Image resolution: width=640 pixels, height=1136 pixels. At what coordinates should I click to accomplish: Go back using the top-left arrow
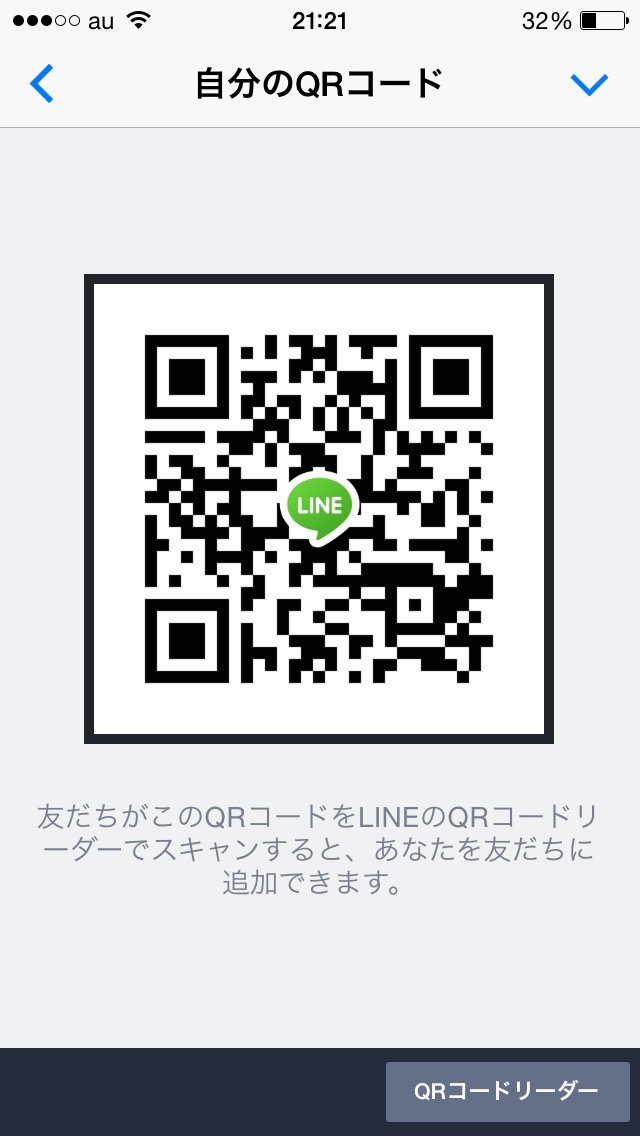click(41, 83)
